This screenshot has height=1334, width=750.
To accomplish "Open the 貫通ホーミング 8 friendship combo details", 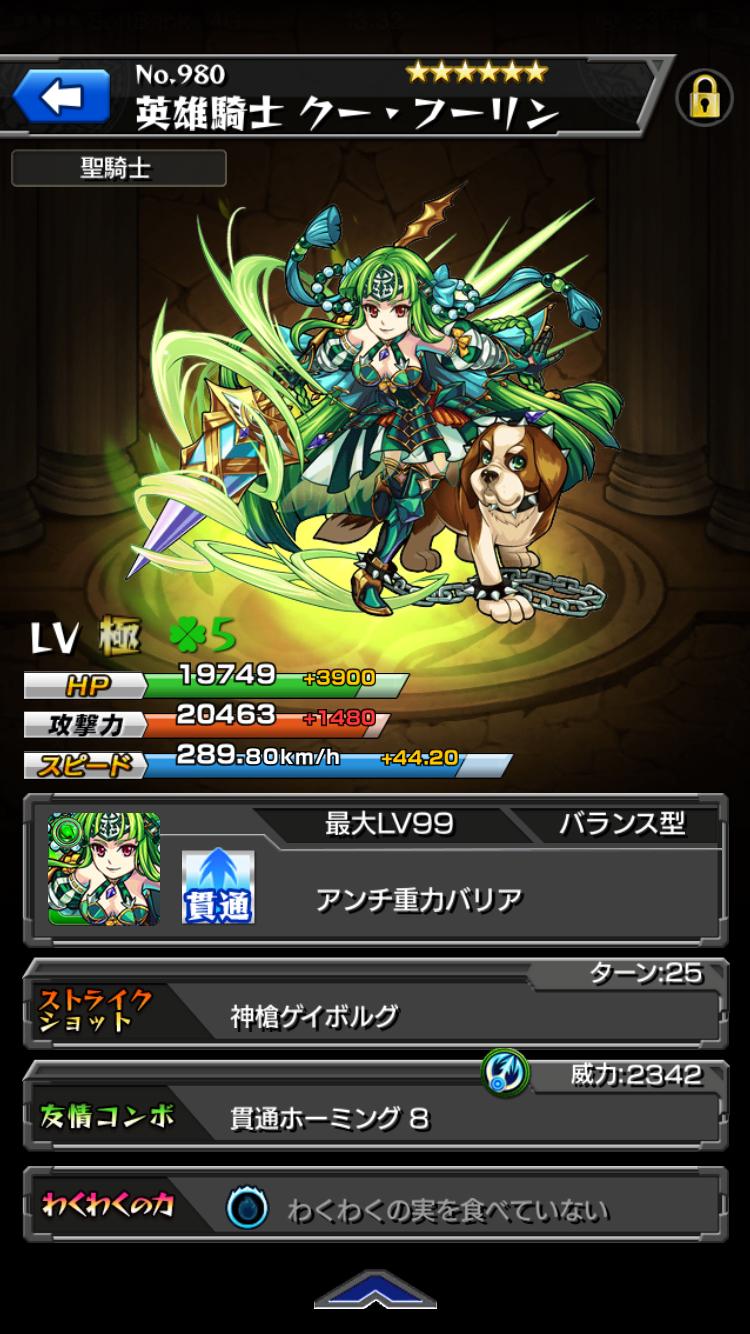I will click(x=375, y=1117).
